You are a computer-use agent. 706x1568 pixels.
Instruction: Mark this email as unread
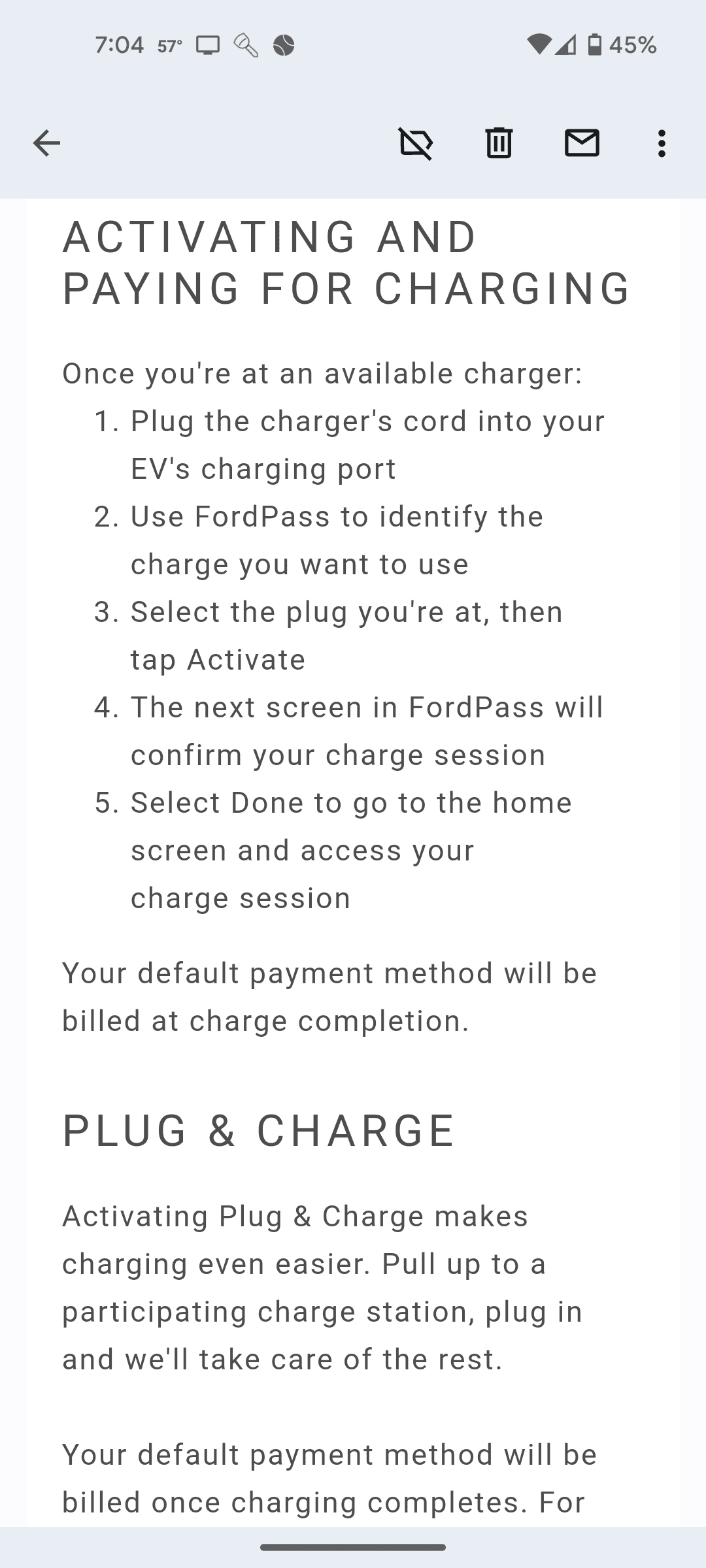[x=582, y=143]
